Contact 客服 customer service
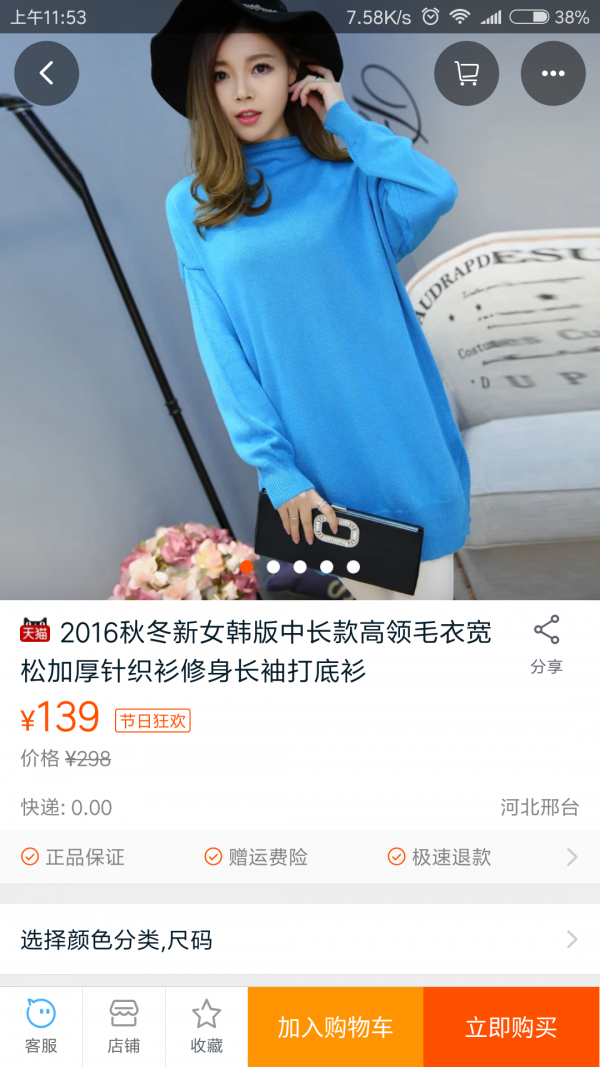Screen dimensions: 600x1067 pos(41,1026)
